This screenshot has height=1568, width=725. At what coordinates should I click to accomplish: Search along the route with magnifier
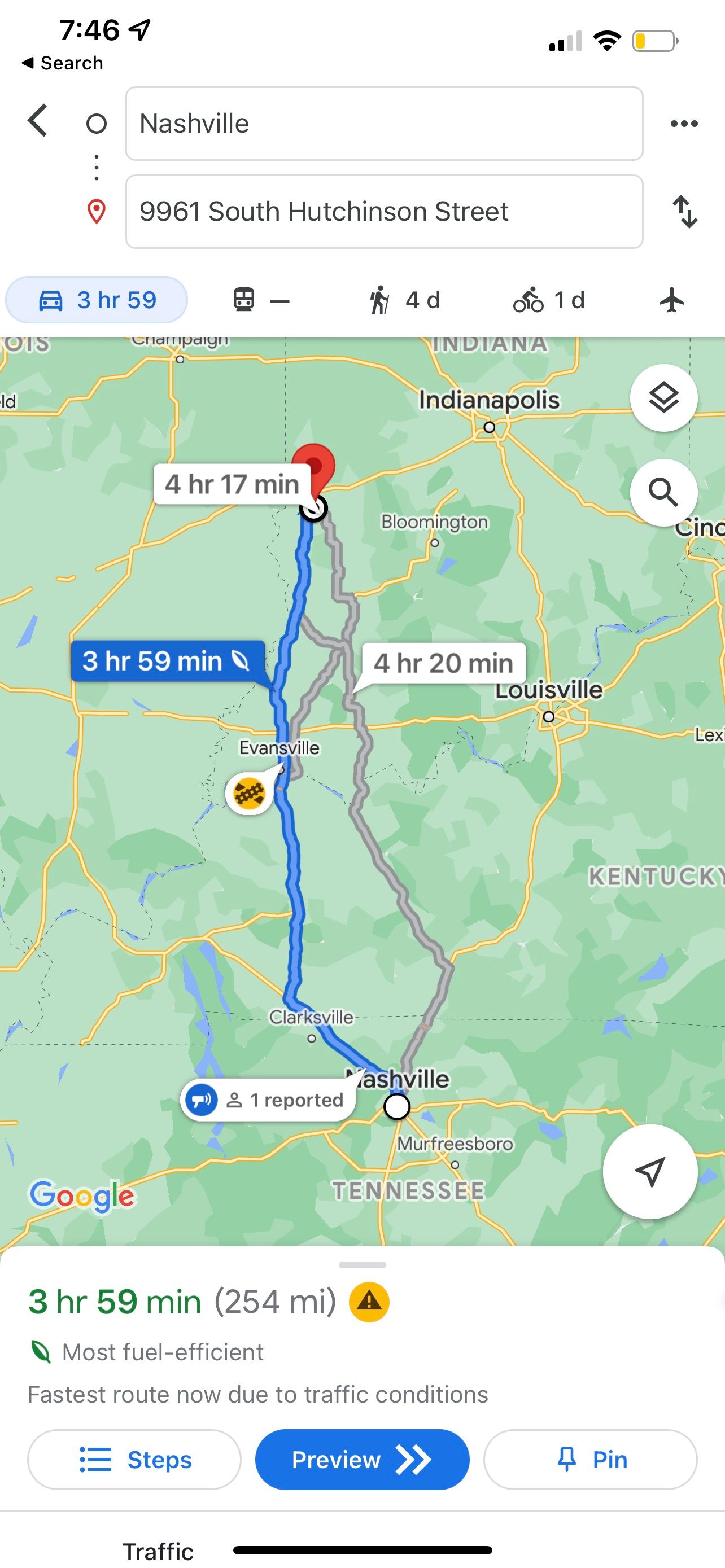pos(663,492)
